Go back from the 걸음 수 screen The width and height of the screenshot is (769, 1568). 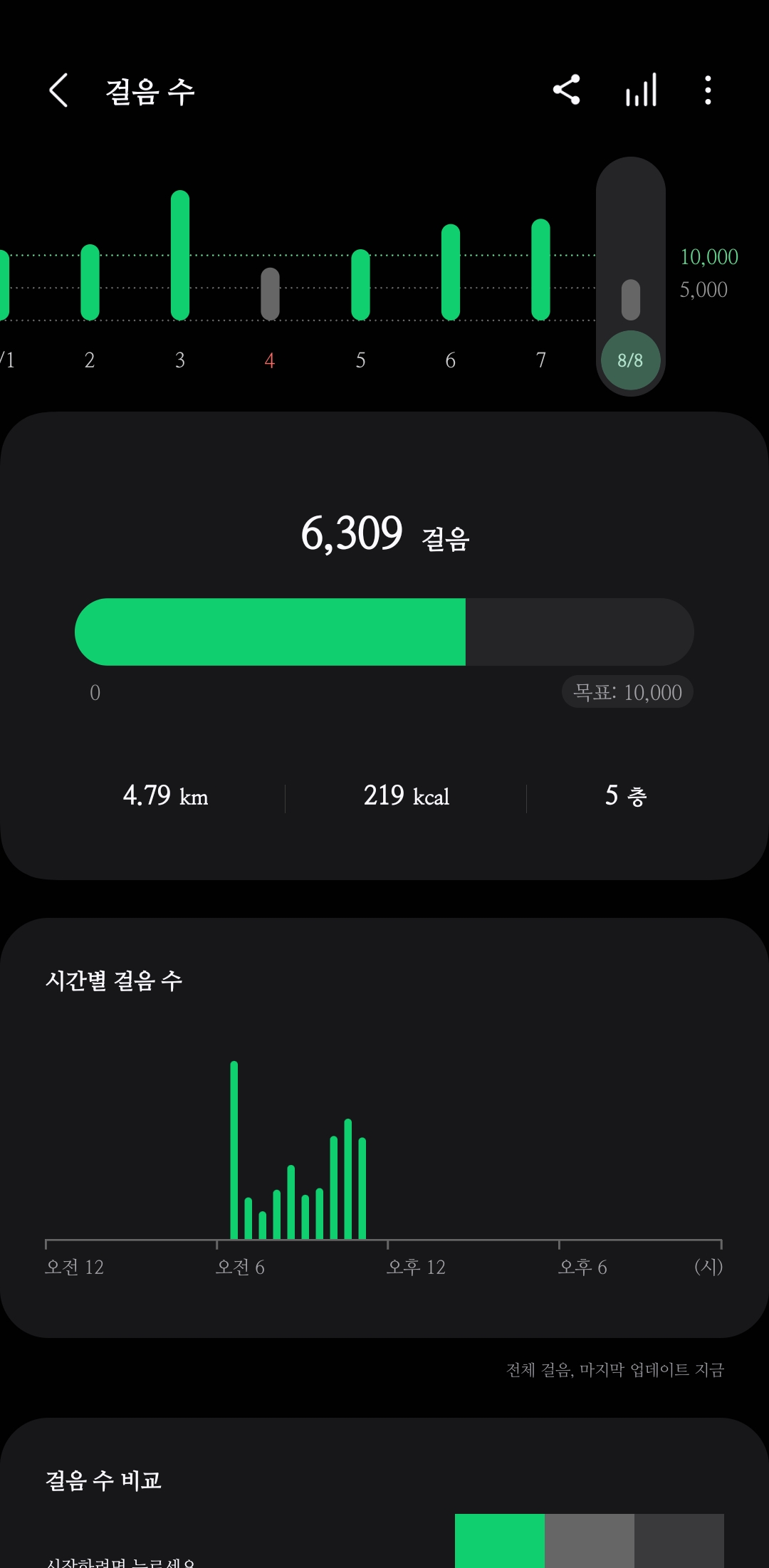(x=59, y=90)
